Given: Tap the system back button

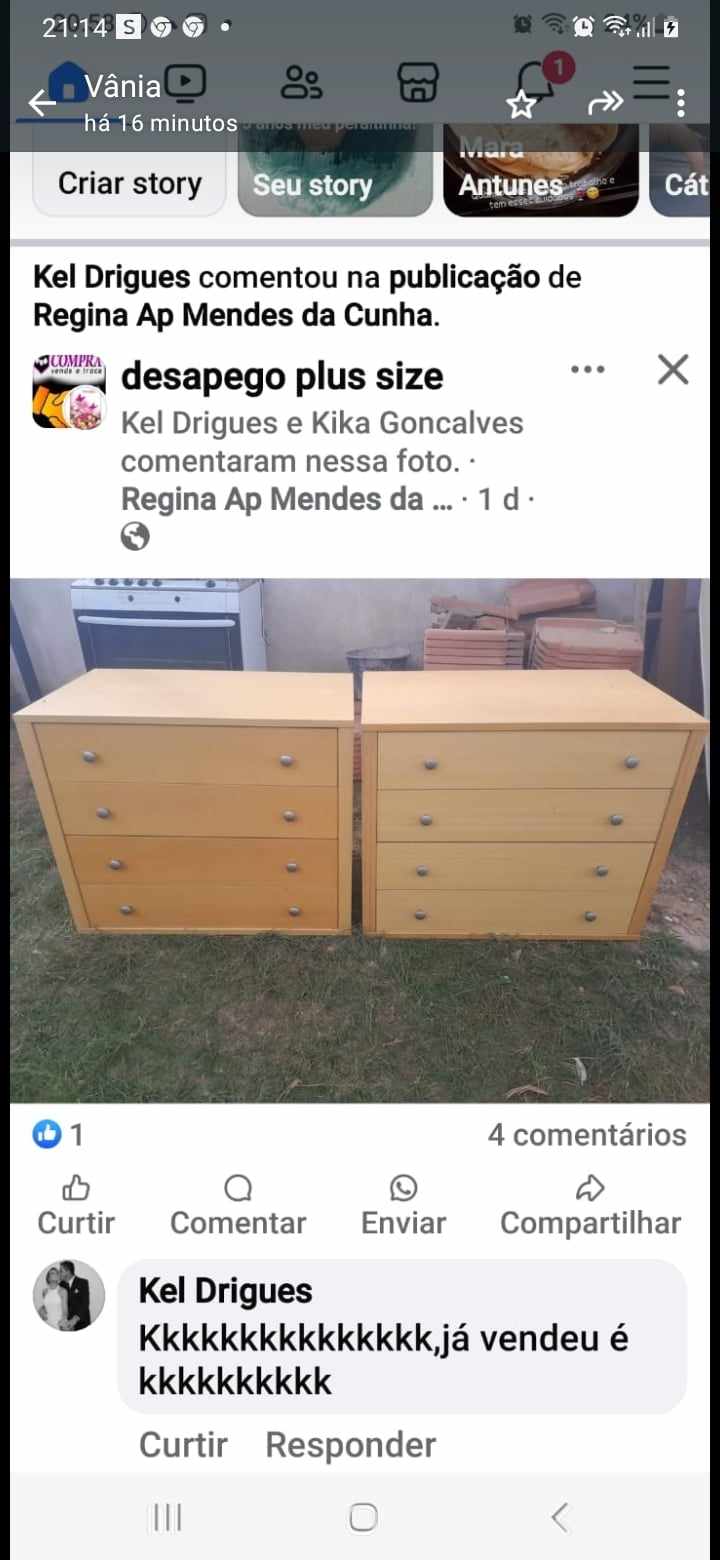Looking at the screenshot, I should [560, 1517].
